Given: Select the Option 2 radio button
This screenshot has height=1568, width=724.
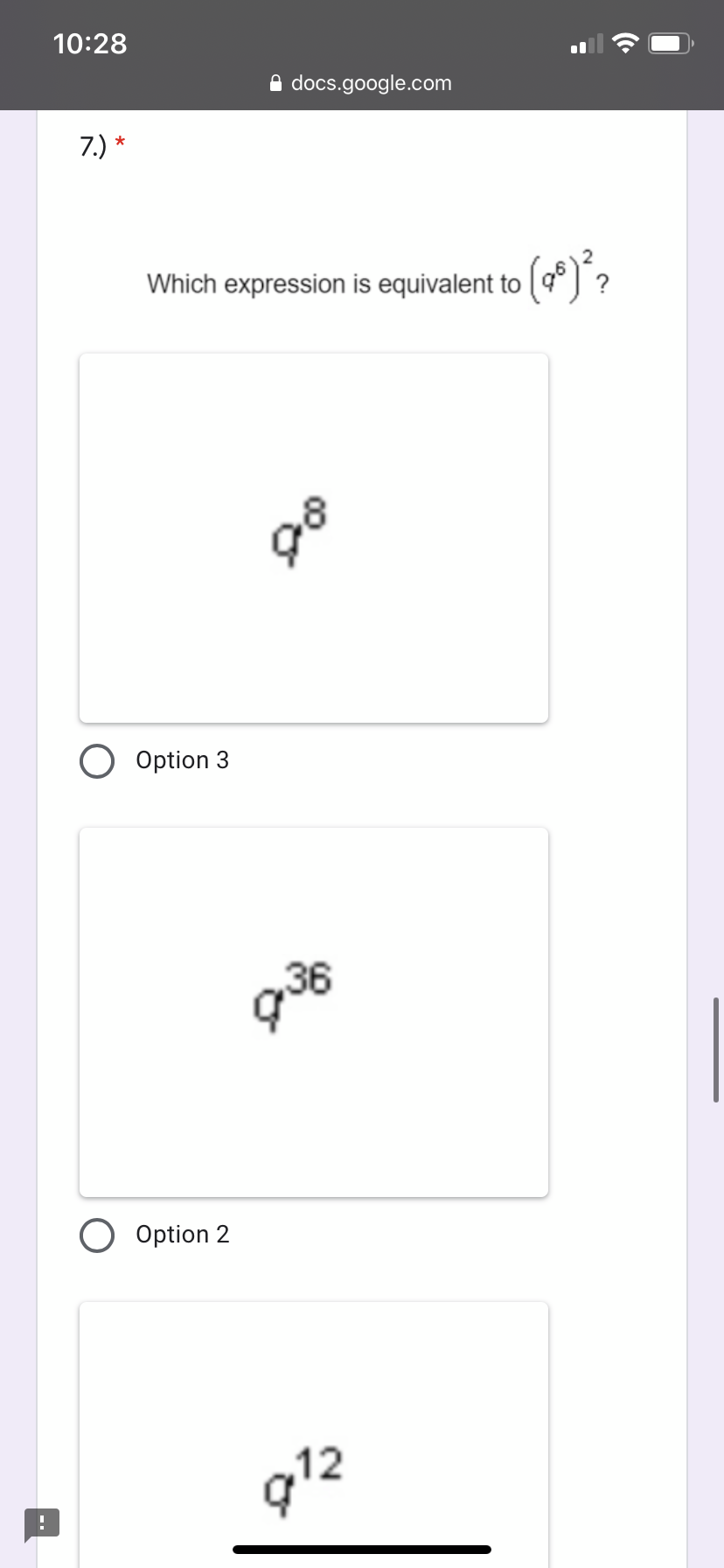Looking at the screenshot, I should 96,1235.
